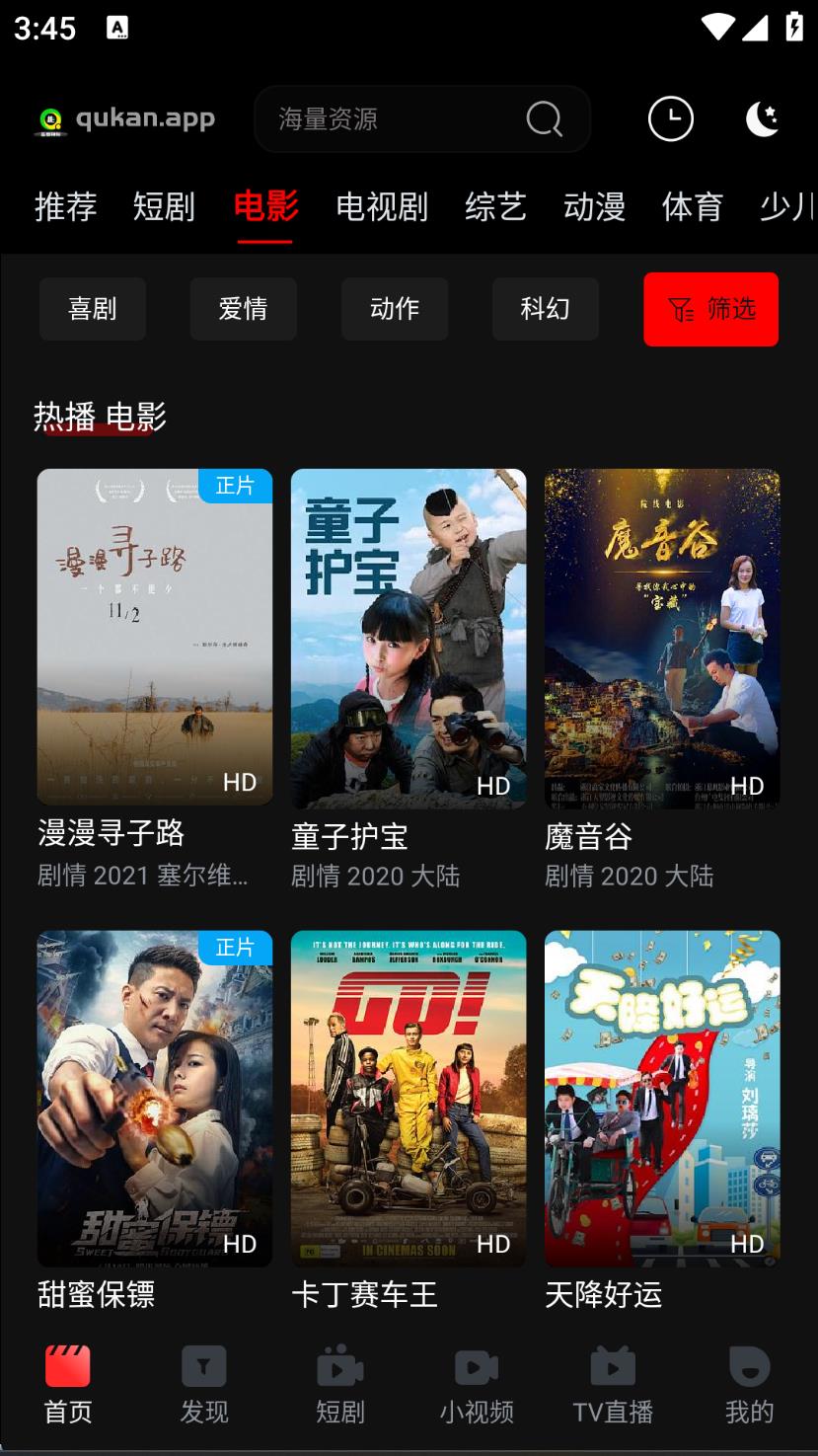Toggle night mode with the moon icon
818x1456 pixels.
pyautogui.click(x=762, y=119)
